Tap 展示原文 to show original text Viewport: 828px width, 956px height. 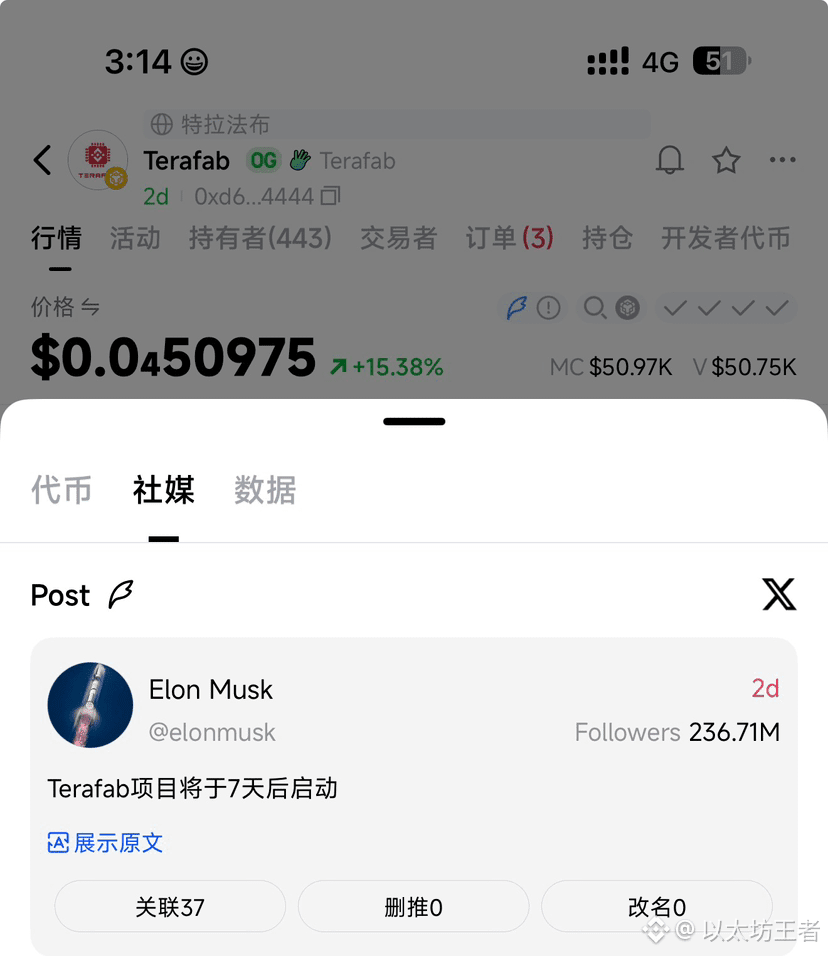(x=106, y=843)
